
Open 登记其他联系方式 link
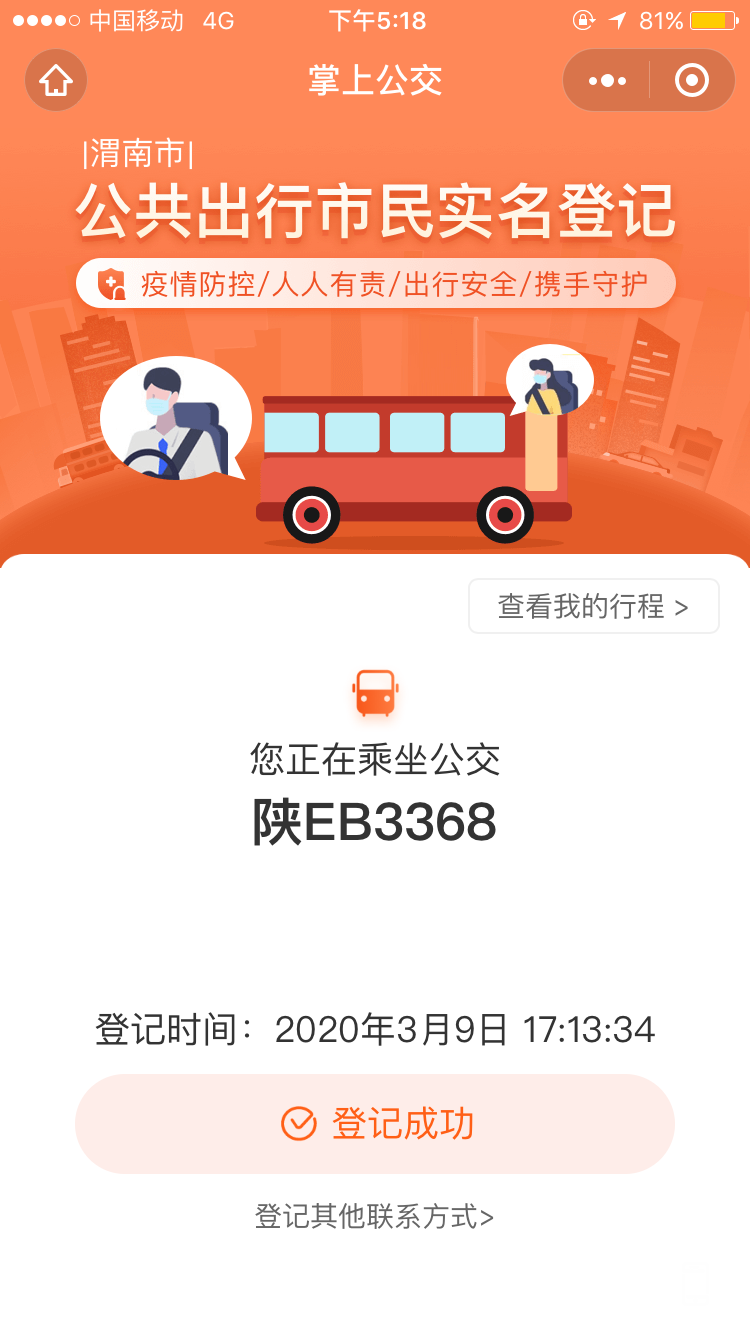point(374,1217)
